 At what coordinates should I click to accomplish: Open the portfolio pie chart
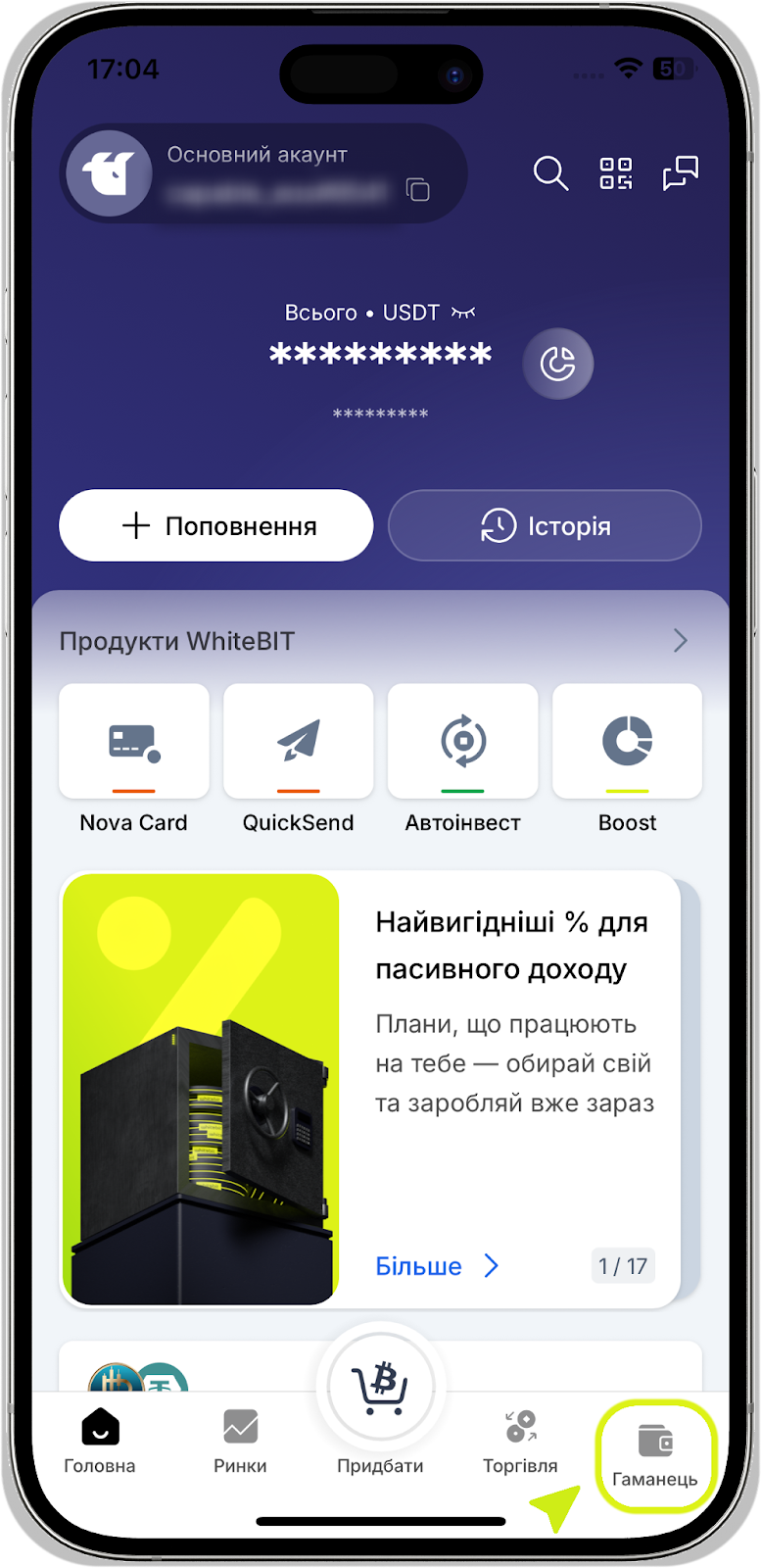[558, 364]
